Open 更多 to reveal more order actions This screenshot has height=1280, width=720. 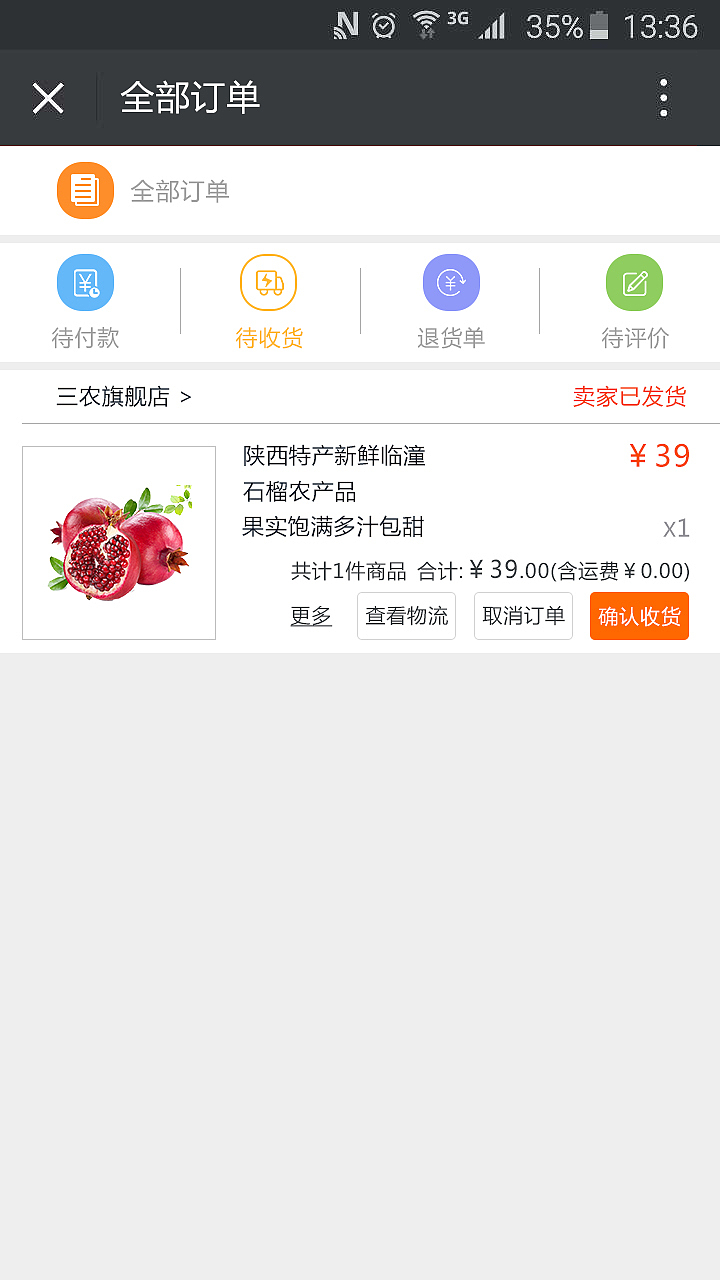click(x=310, y=616)
